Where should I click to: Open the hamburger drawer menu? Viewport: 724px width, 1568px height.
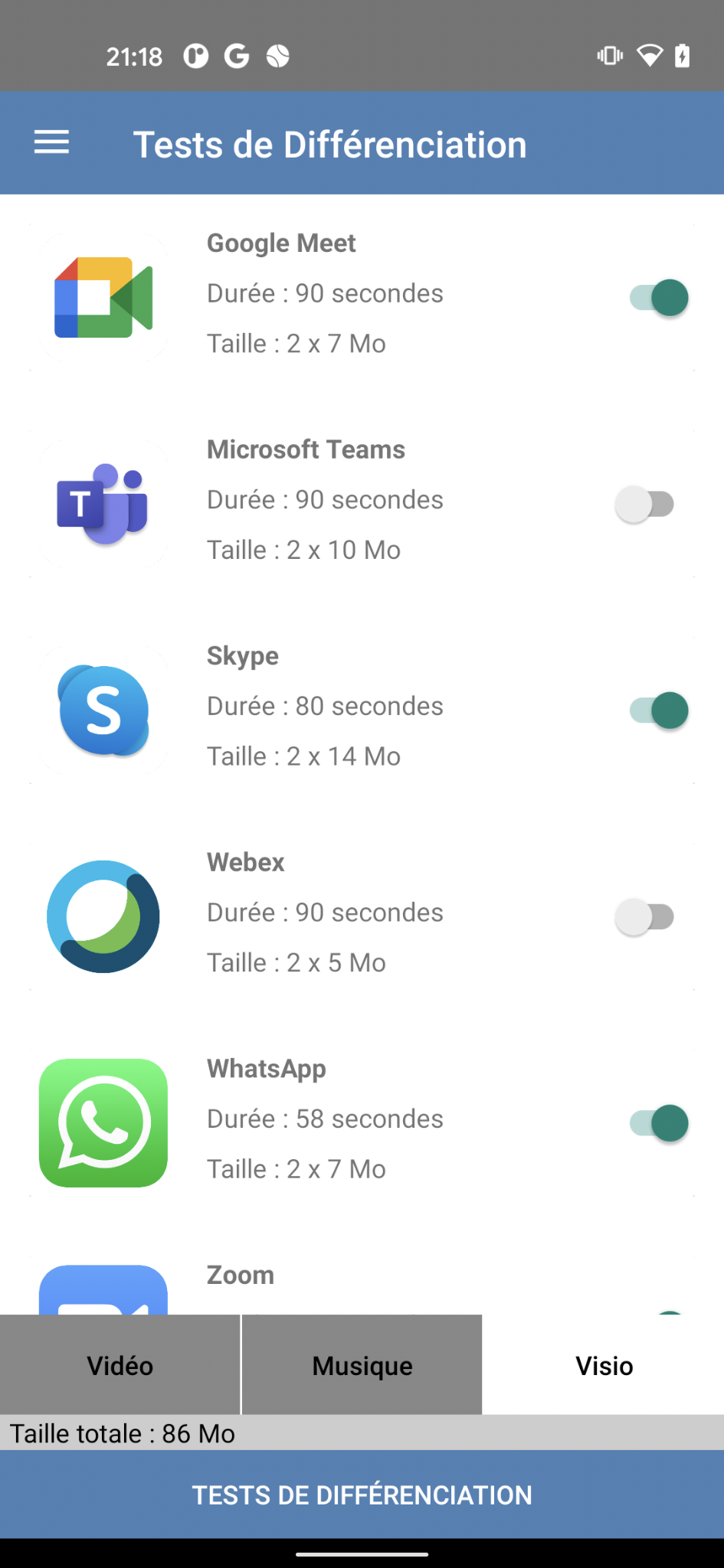(51, 142)
